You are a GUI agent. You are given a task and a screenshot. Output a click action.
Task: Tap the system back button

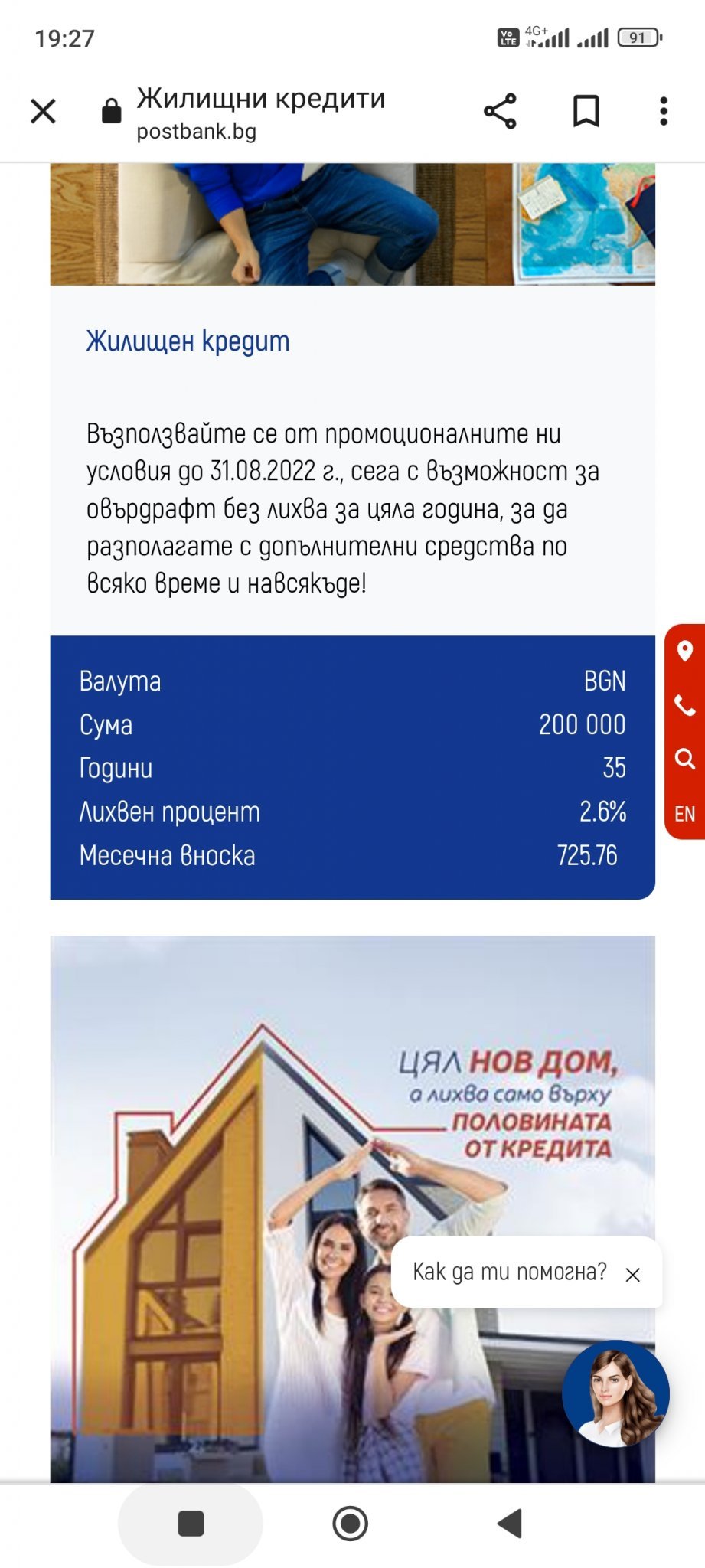point(510,1524)
